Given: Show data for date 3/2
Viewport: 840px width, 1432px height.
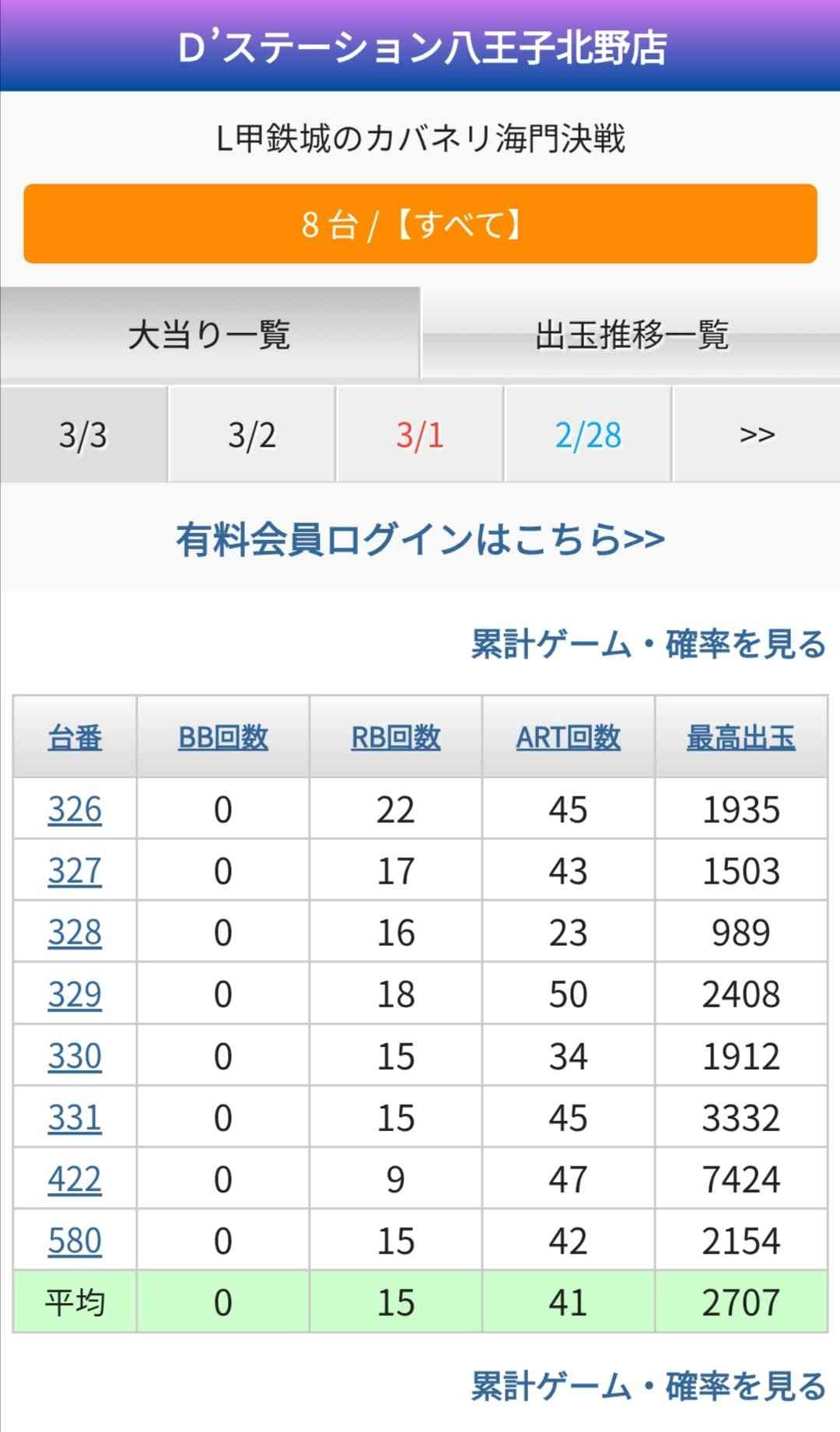Looking at the screenshot, I should click(251, 435).
